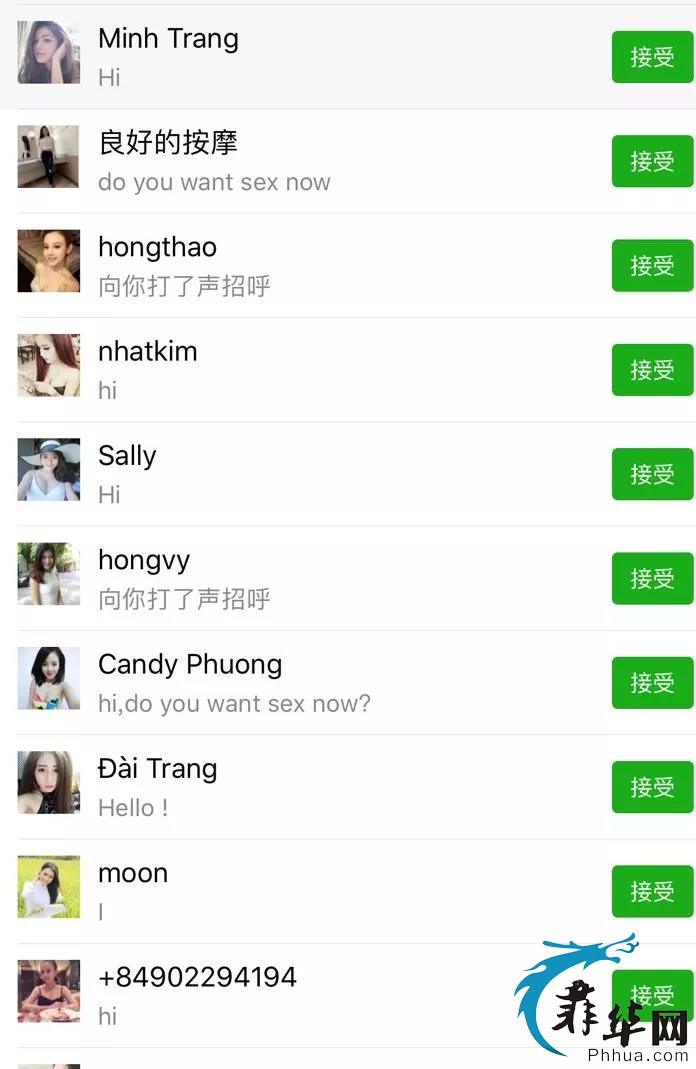Accept Đài Trang's friend request
The image size is (696, 1069).
tap(652, 787)
